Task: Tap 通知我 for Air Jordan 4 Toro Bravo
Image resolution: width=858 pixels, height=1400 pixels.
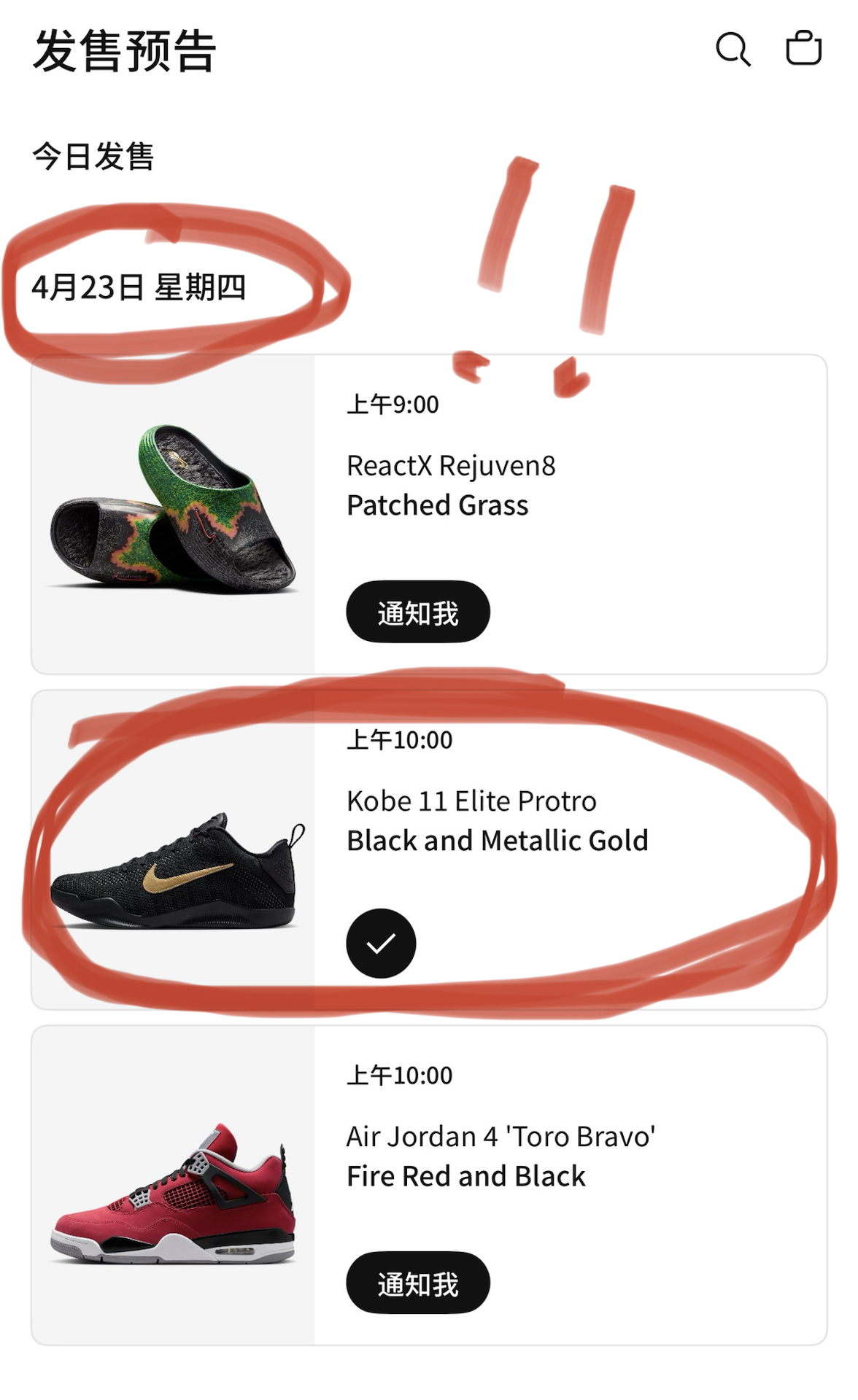Action: pyautogui.click(x=417, y=1283)
